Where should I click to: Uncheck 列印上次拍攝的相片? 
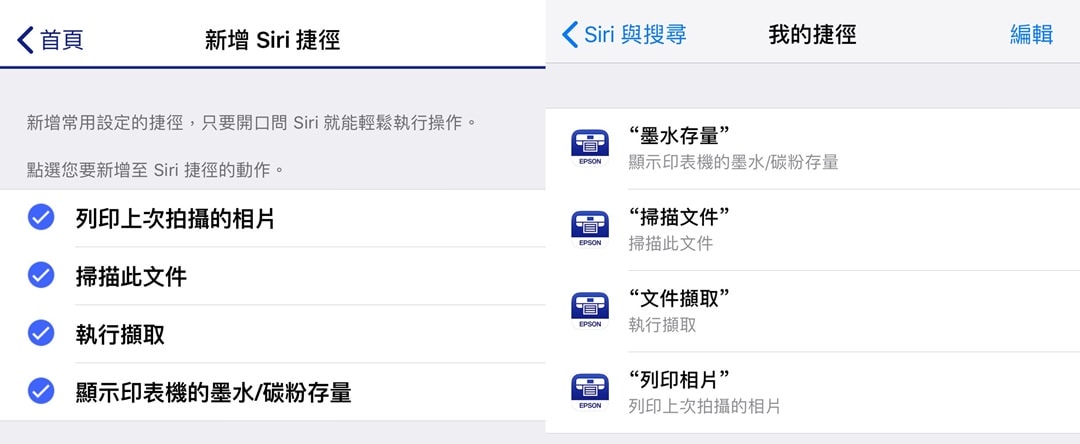pyautogui.click(x=41, y=218)
